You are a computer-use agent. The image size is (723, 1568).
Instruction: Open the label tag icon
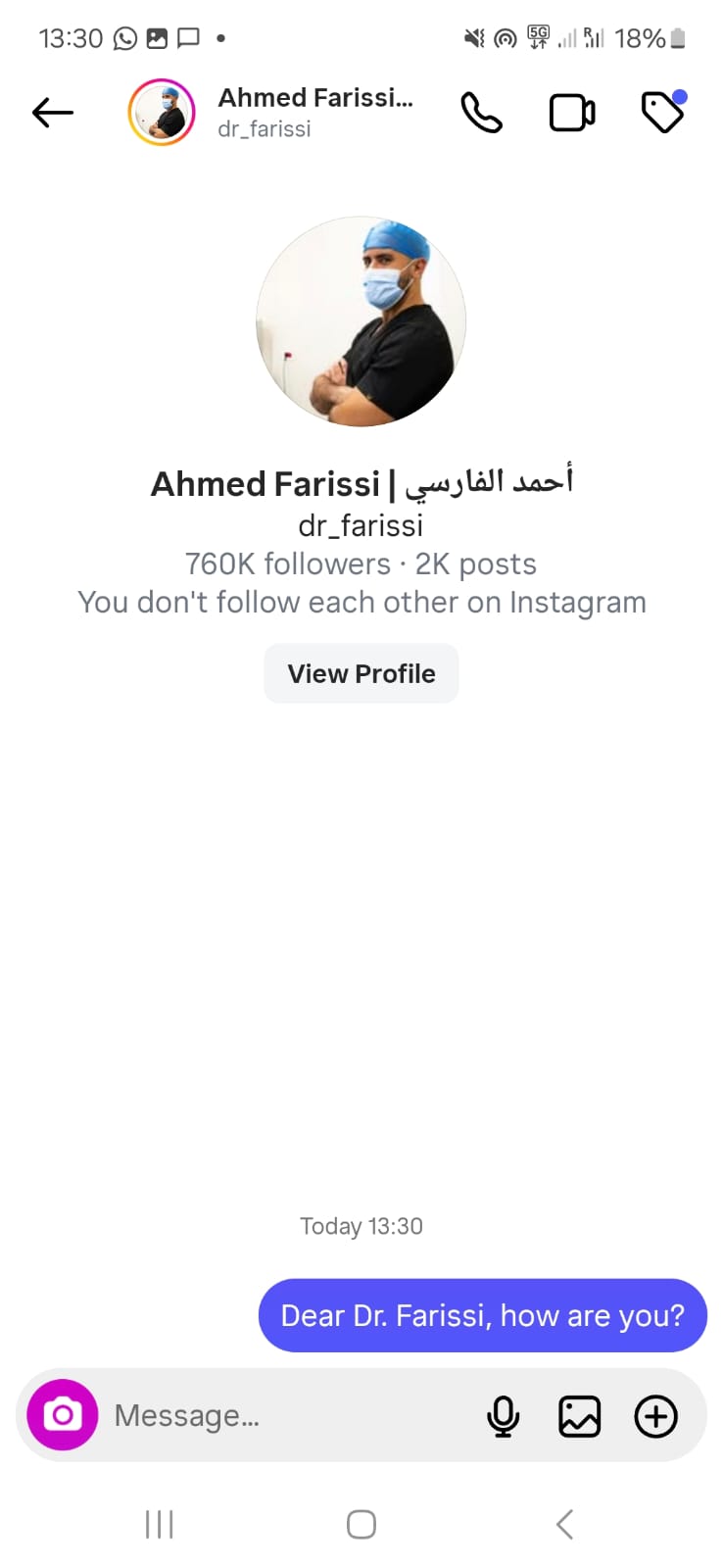coord(662,113)
